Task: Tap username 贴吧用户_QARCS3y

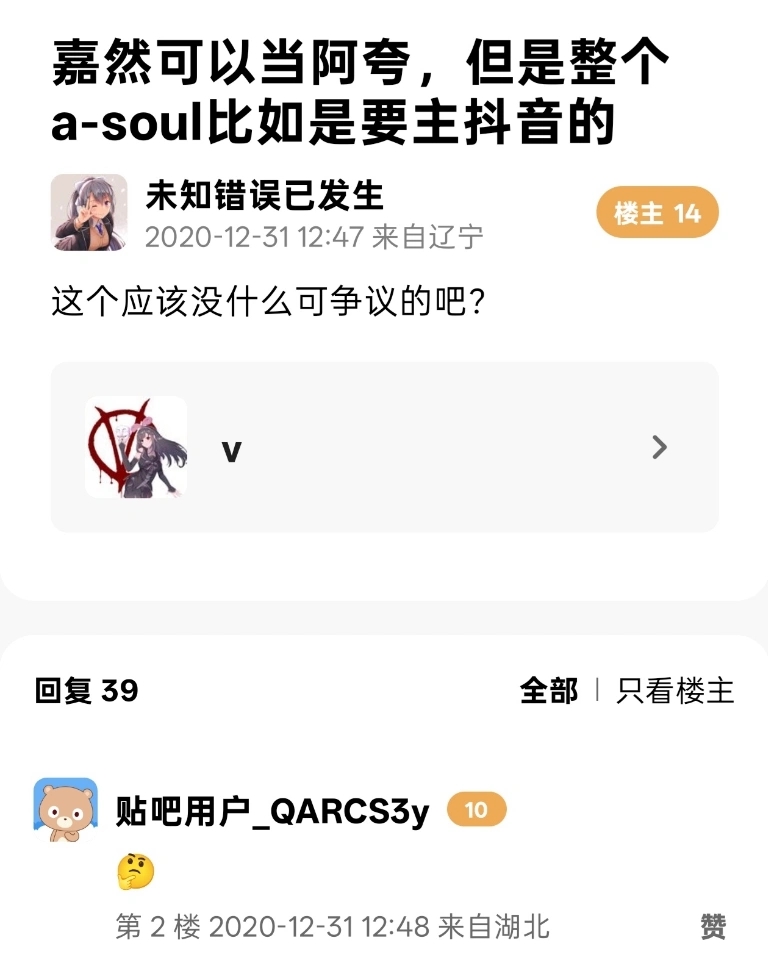Action: pos(273,812)
